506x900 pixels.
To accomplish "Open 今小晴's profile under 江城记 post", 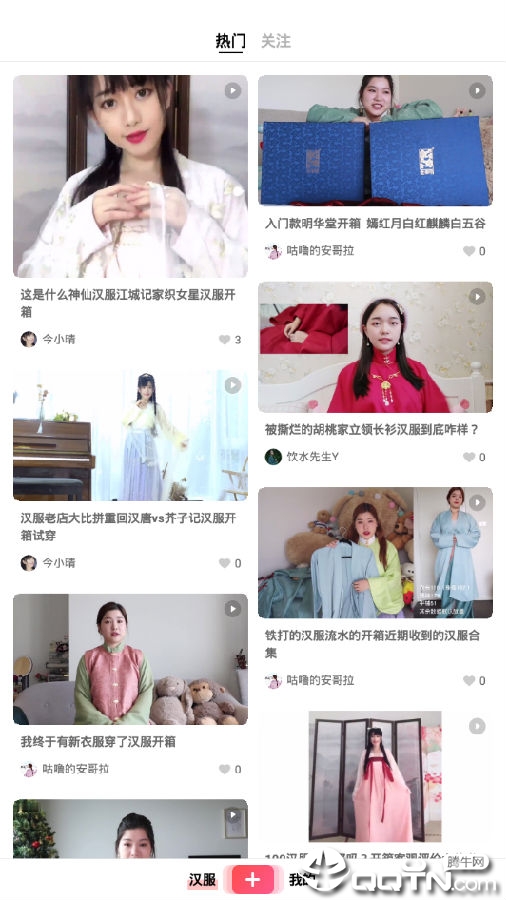I will click(x=48, y=339).
